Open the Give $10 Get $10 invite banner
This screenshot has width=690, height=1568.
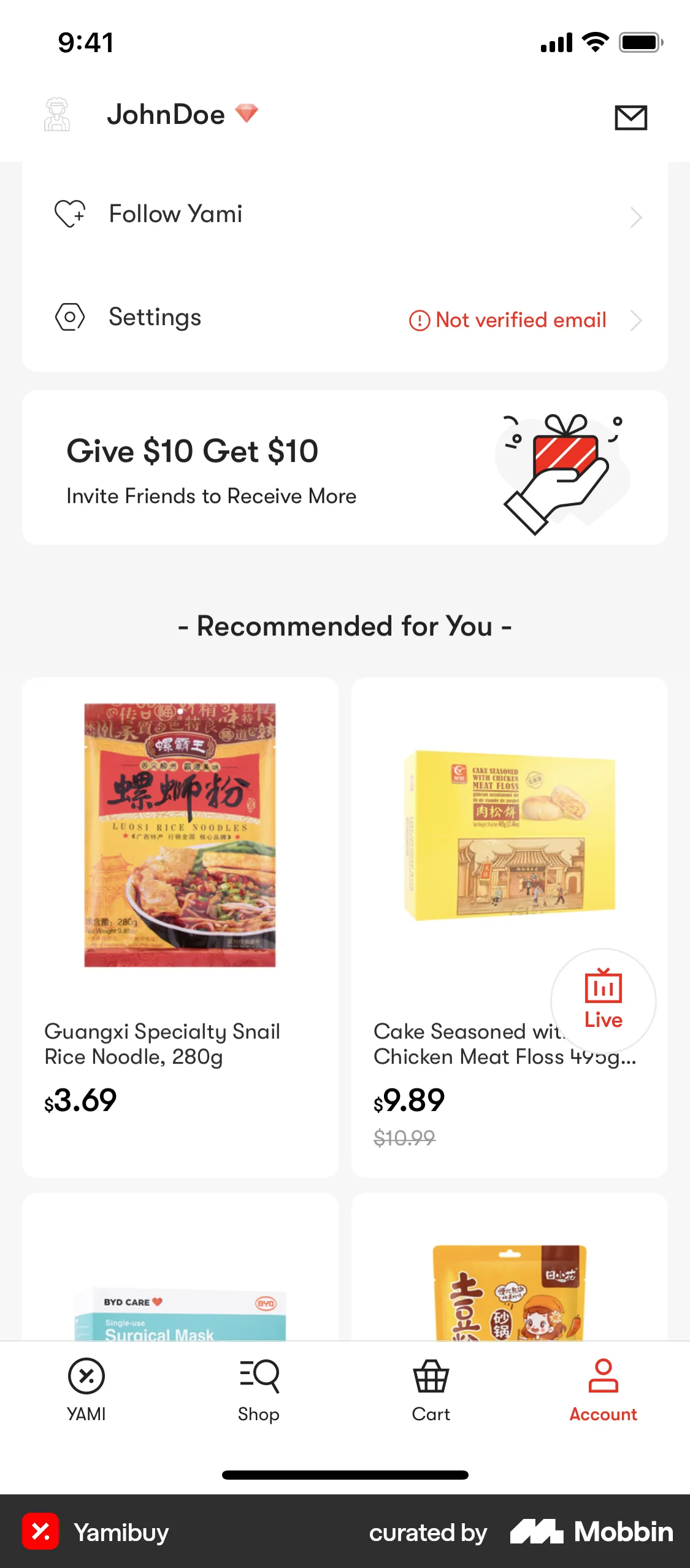pyautogui.click(x=345, y=466)
